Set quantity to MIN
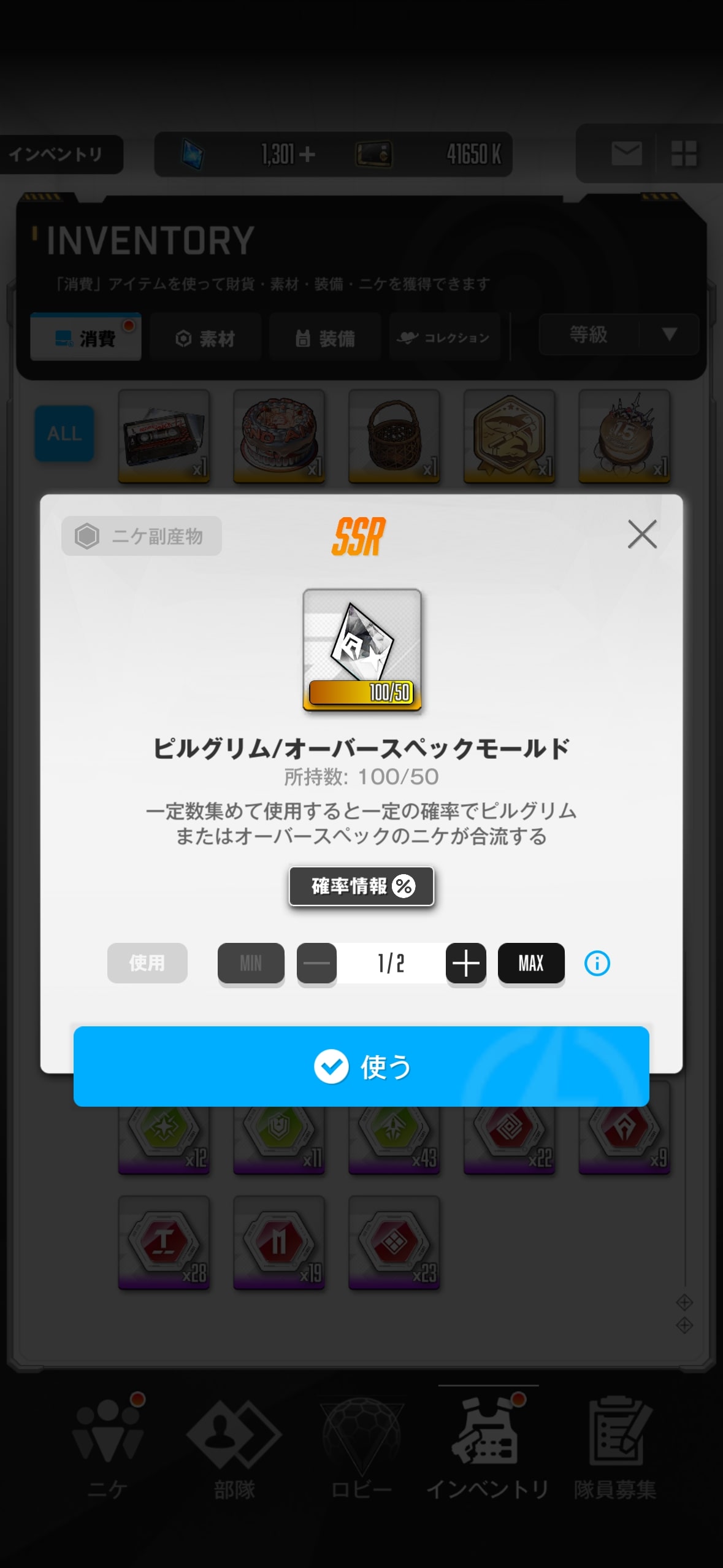Screen dimensions: 723x1568 click(x=251, y=963)
